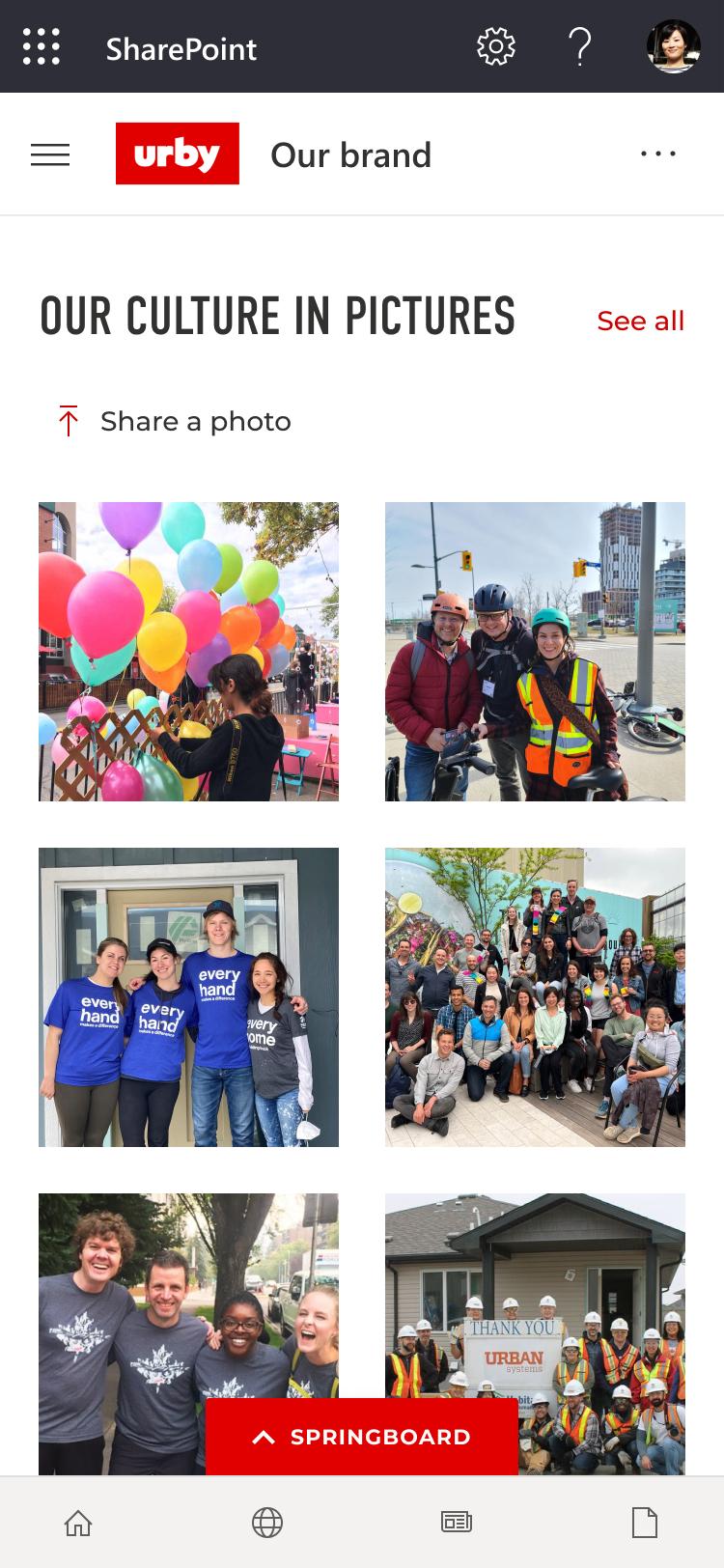Open the more options ellipsis
The width and height of the screenshot is (724, 1568).
tap(658, 154)
